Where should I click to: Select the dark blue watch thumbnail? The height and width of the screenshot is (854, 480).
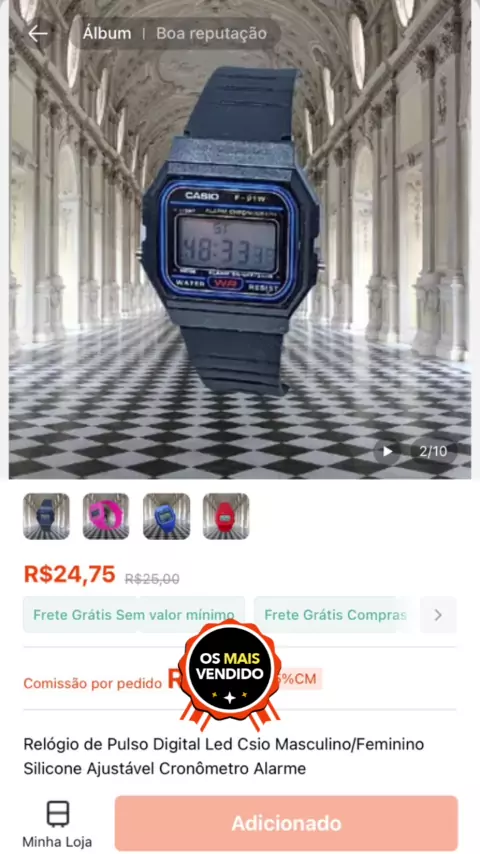[x=46, y=516]
